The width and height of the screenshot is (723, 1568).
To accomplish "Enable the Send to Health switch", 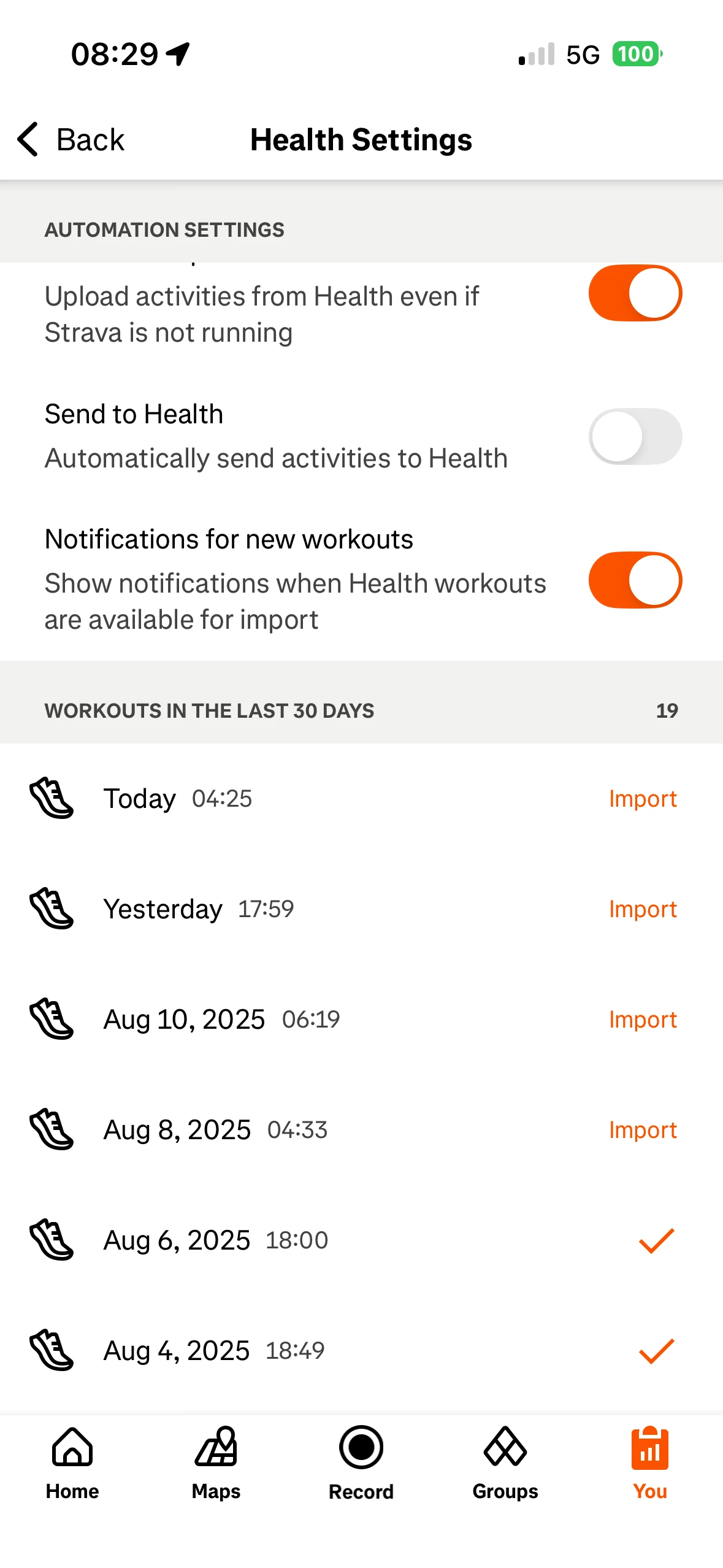I will coord(635,436).
